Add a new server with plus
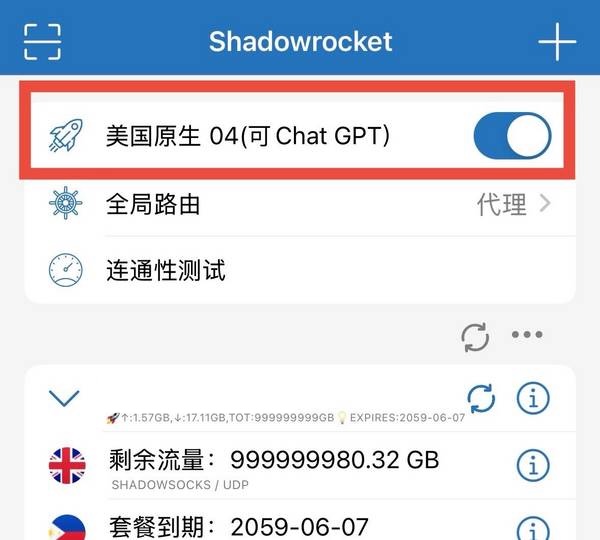The height and width of the screenshot is (540, 600). tap(556, 41)
